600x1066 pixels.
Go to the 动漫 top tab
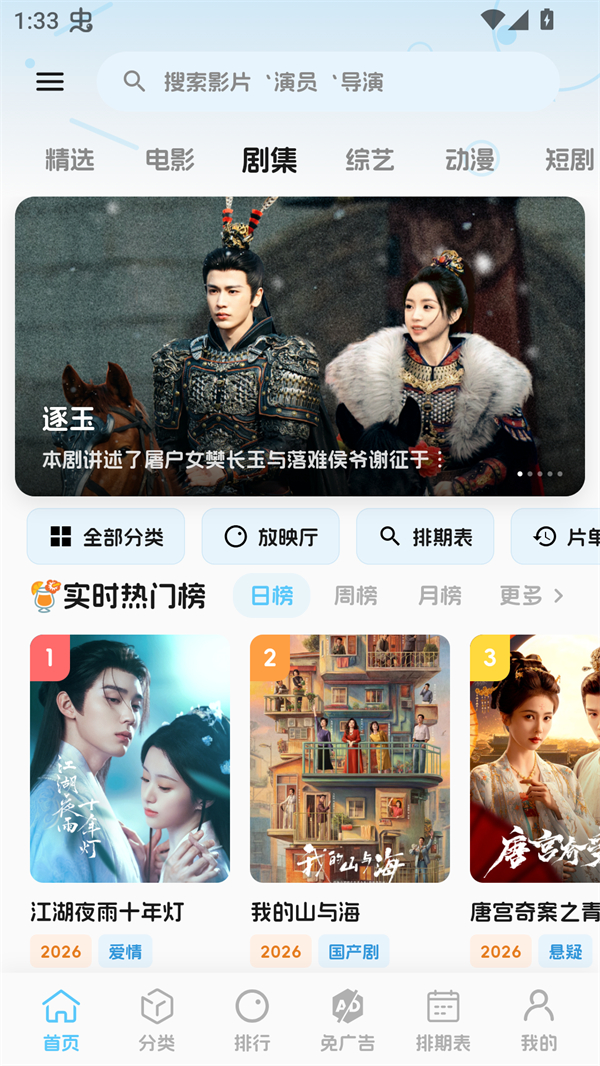470,160
